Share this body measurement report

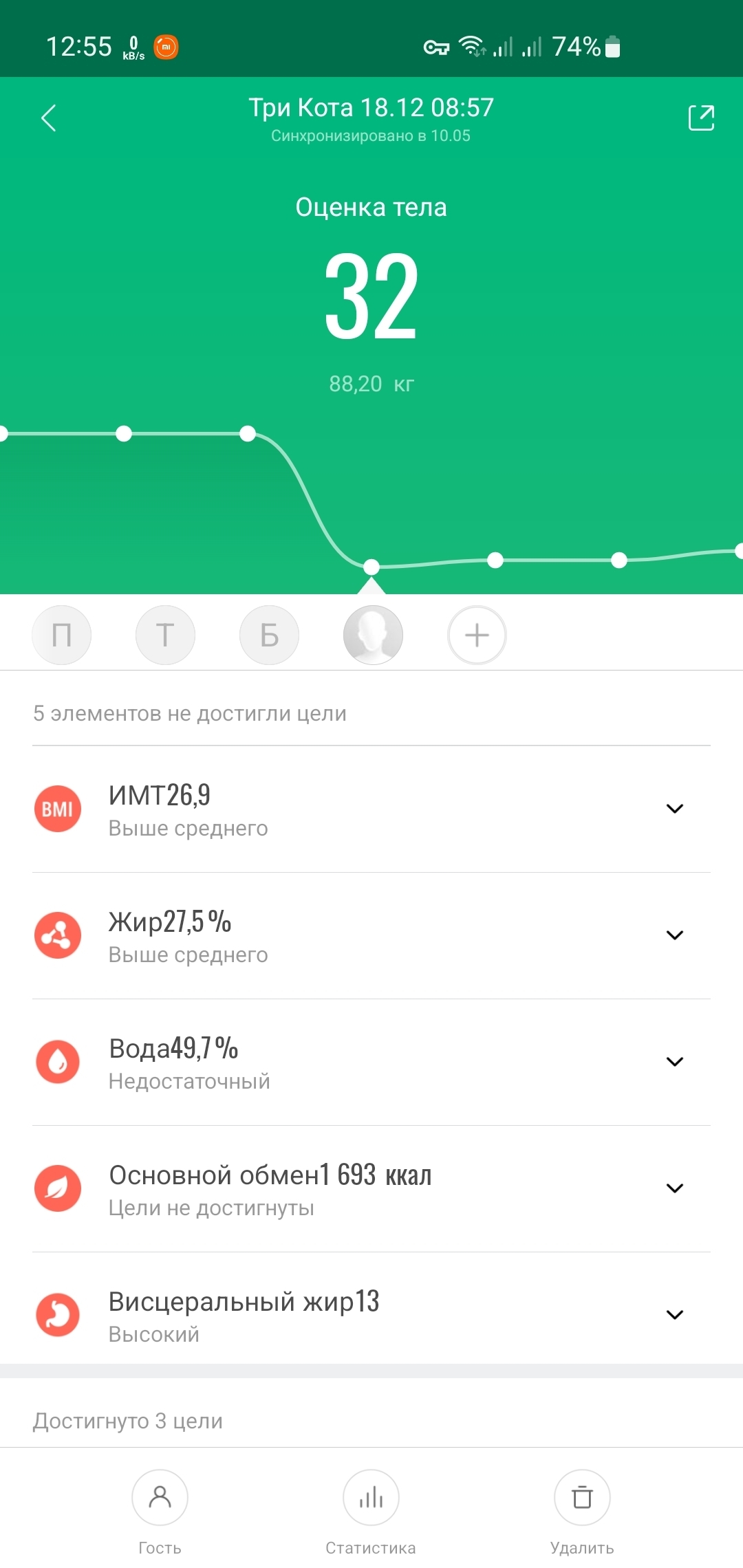point(701,118)
